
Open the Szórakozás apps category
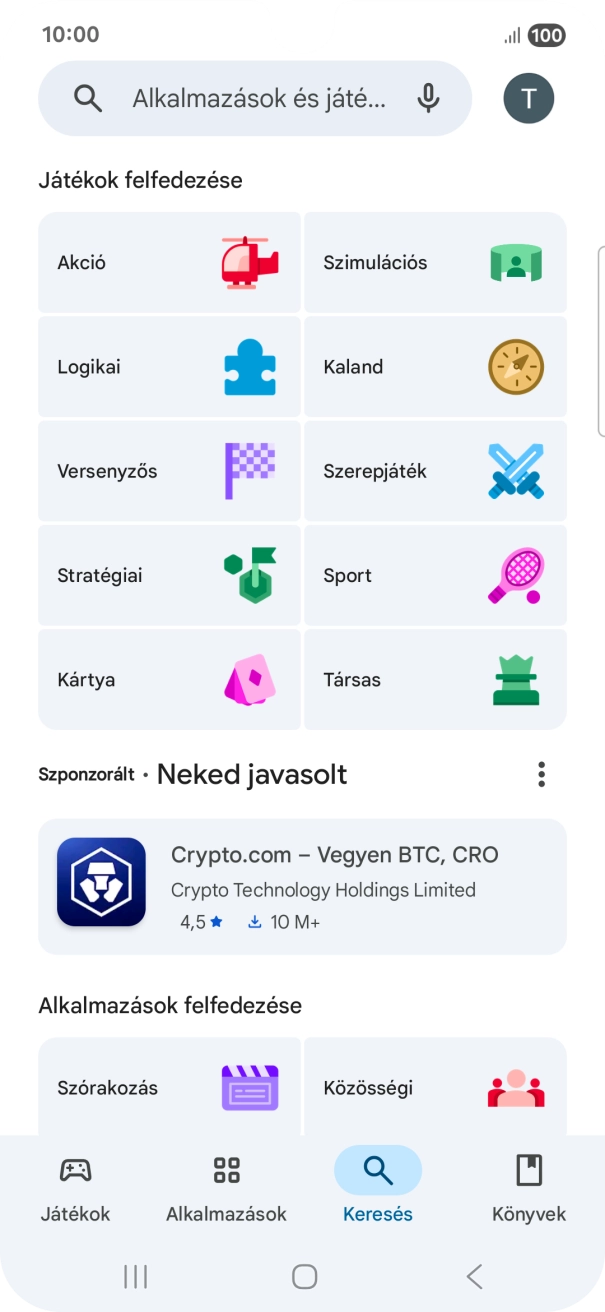coord(169,1088)
